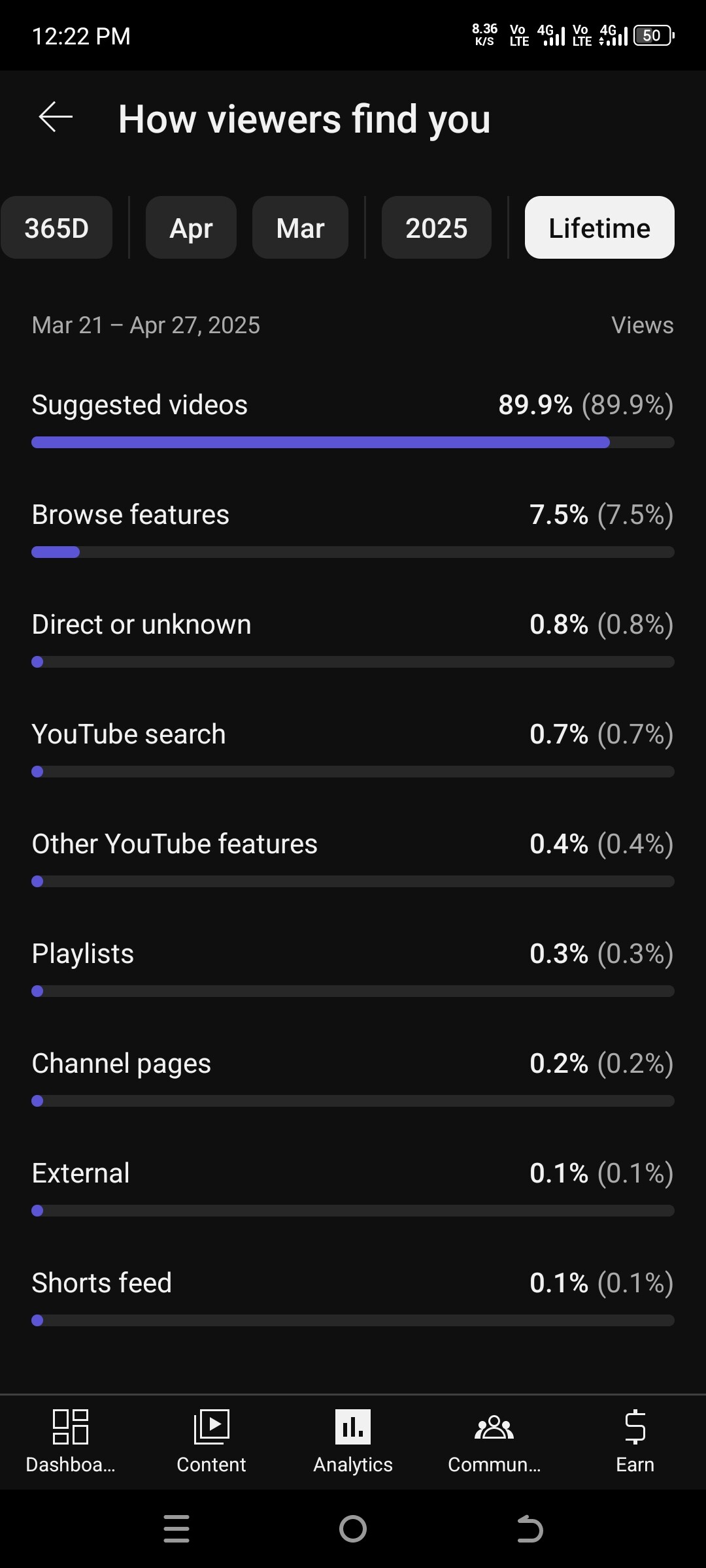Tap the system home button
706x1568 pixels.
tap(353, 1529)
